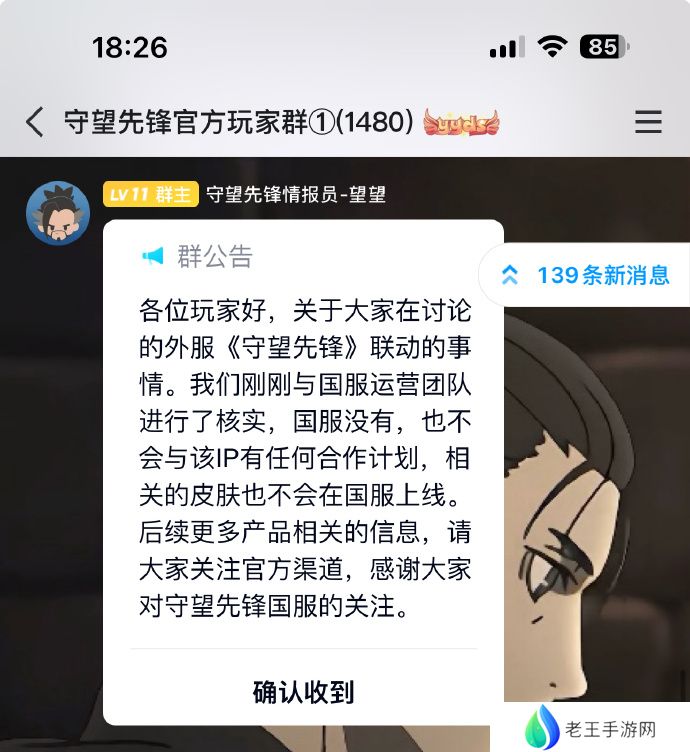Jump to 139条新消息
690x752 pixels.
(588, 275)
